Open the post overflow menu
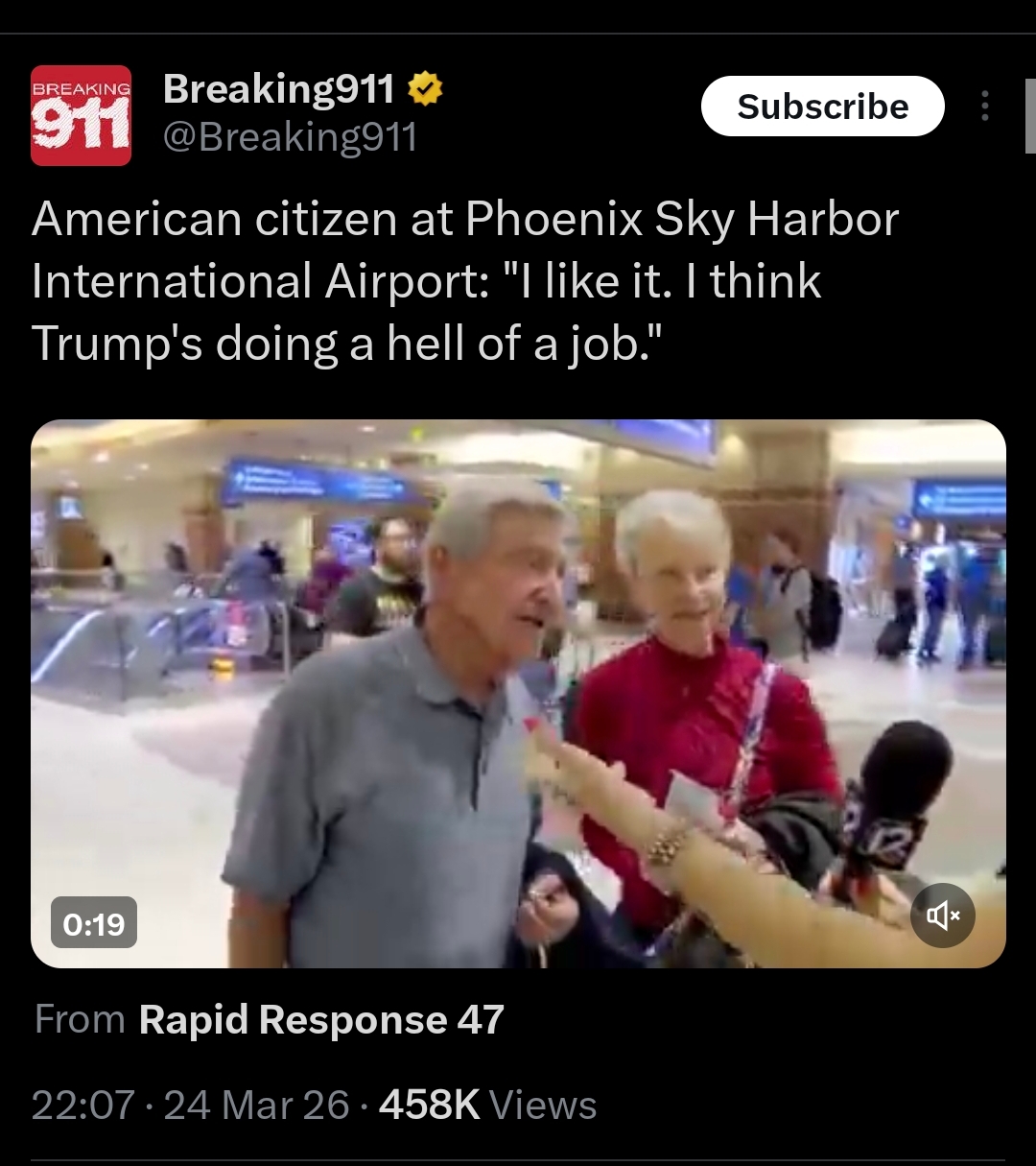This screenshot has height=1166, width=1036. click(984, 107)
